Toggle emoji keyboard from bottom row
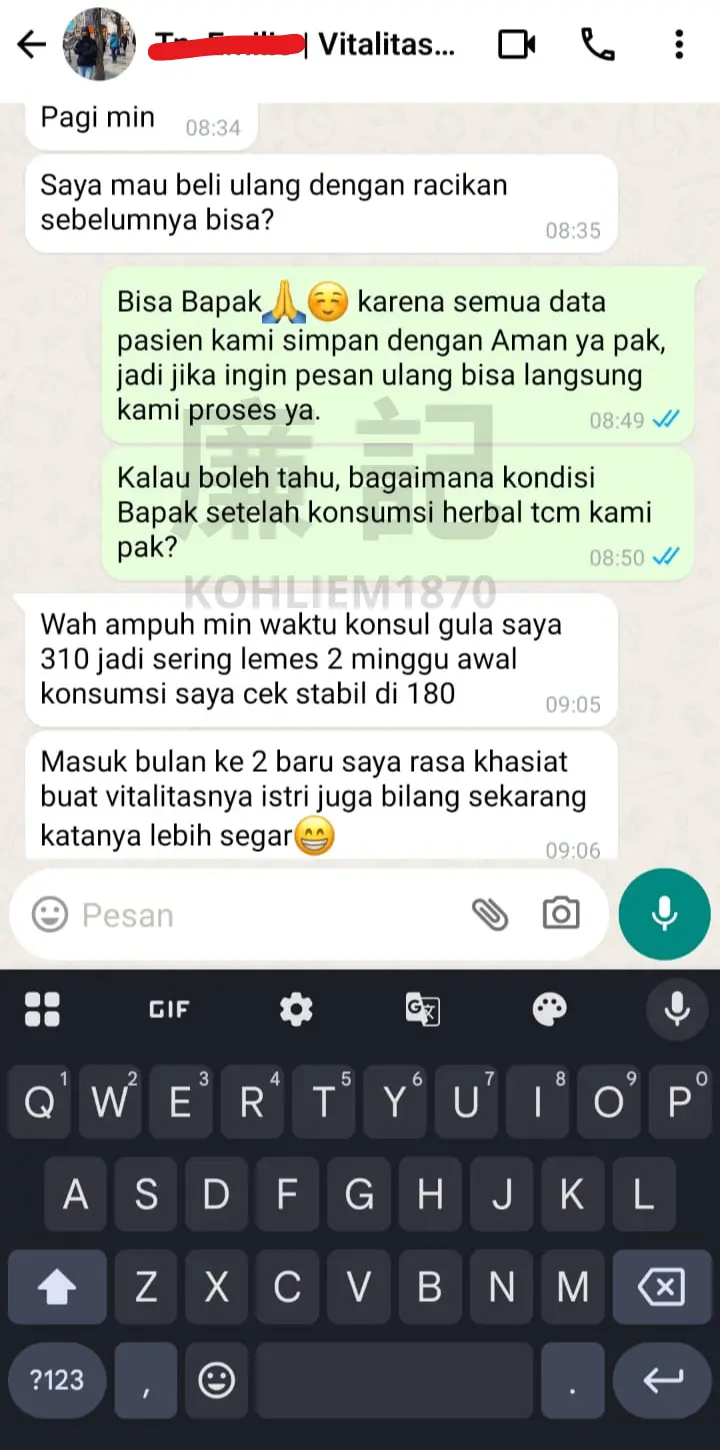 click(216, 1380)
